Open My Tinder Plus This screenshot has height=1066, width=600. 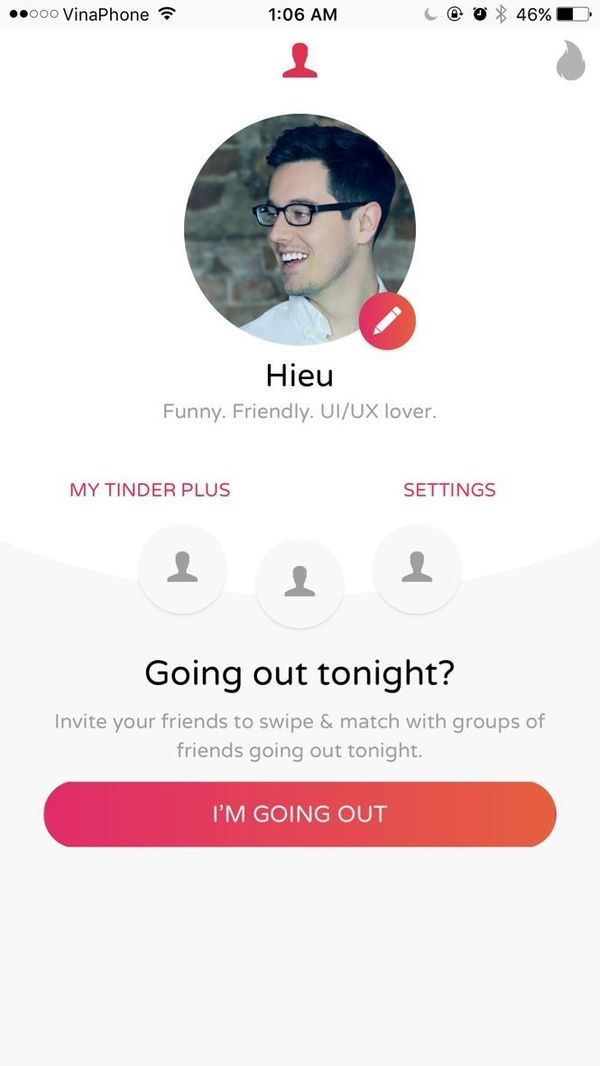tap(150, 490)
